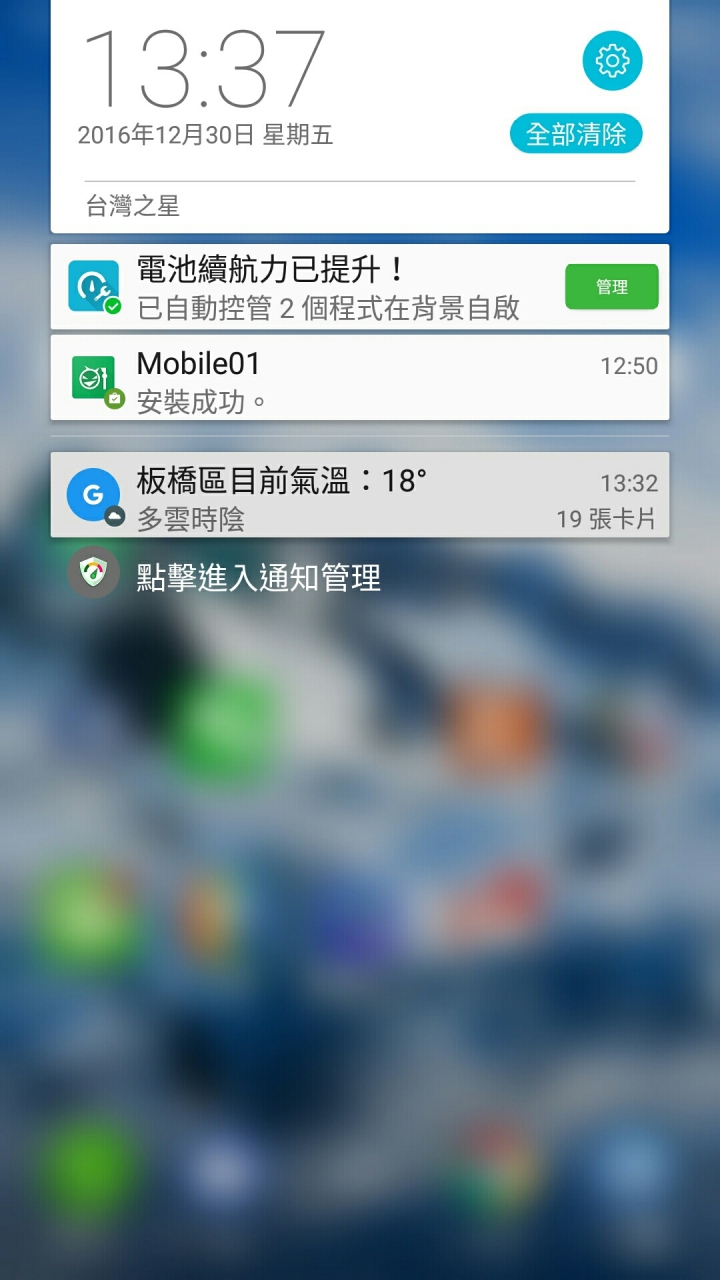Open settings via the gear icon

click(x=612, y=61)
